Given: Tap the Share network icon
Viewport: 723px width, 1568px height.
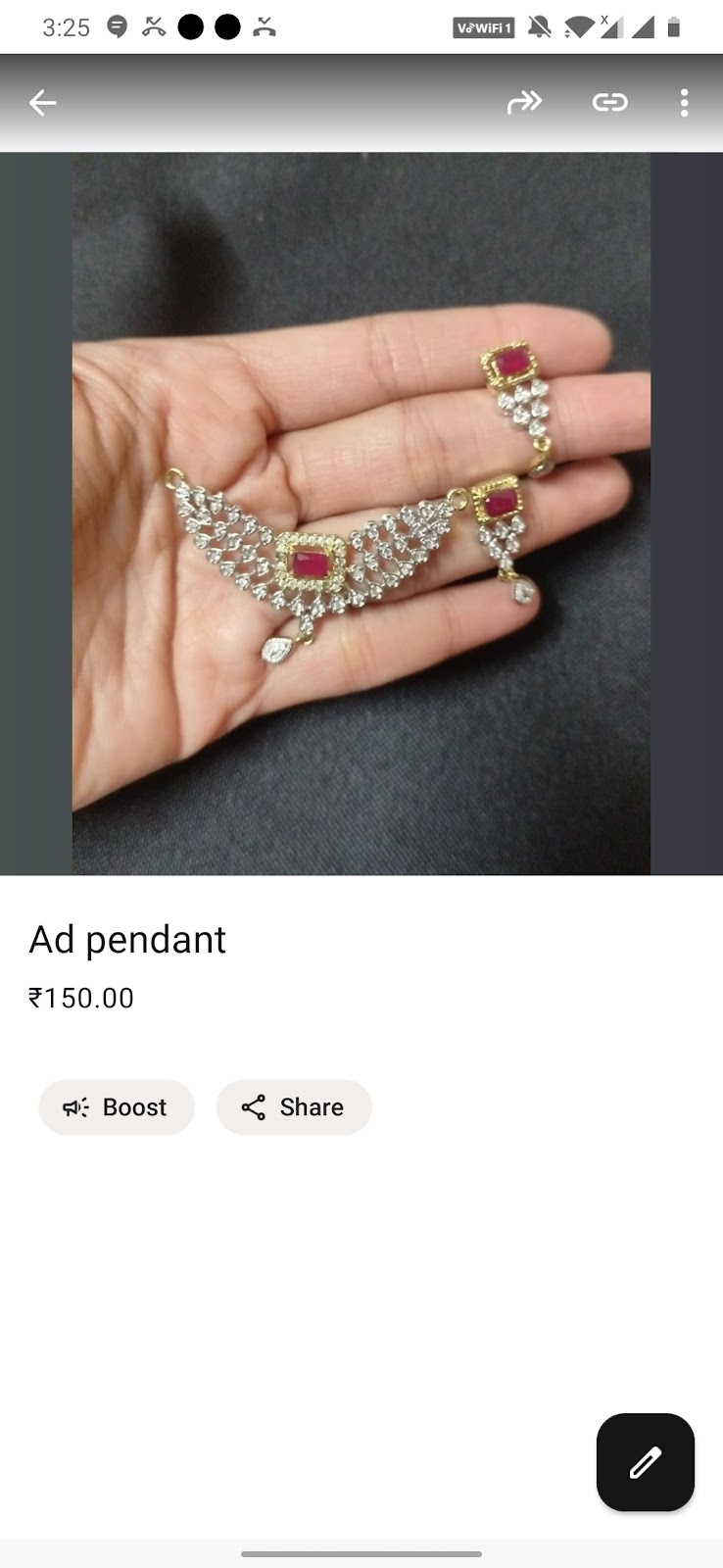Looking at the screenshot, I should coord(254,1107).
